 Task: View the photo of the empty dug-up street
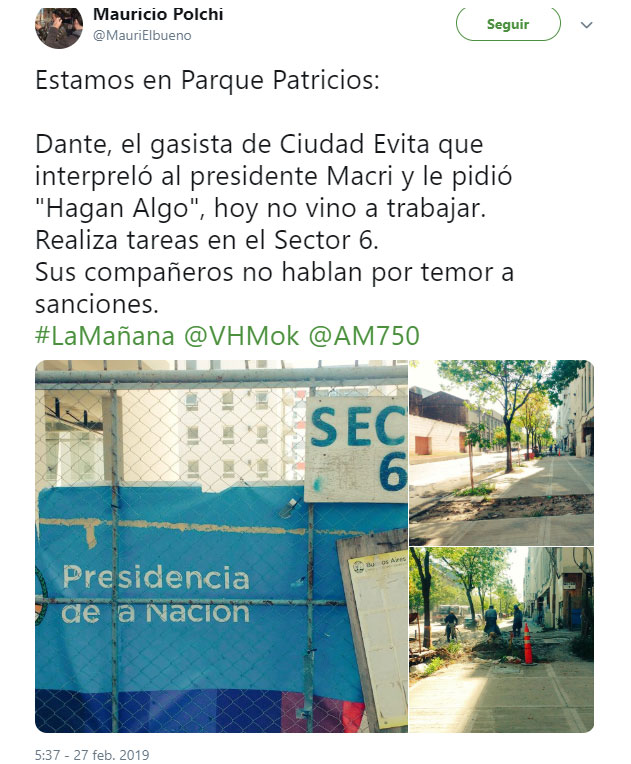pos(501,452)
